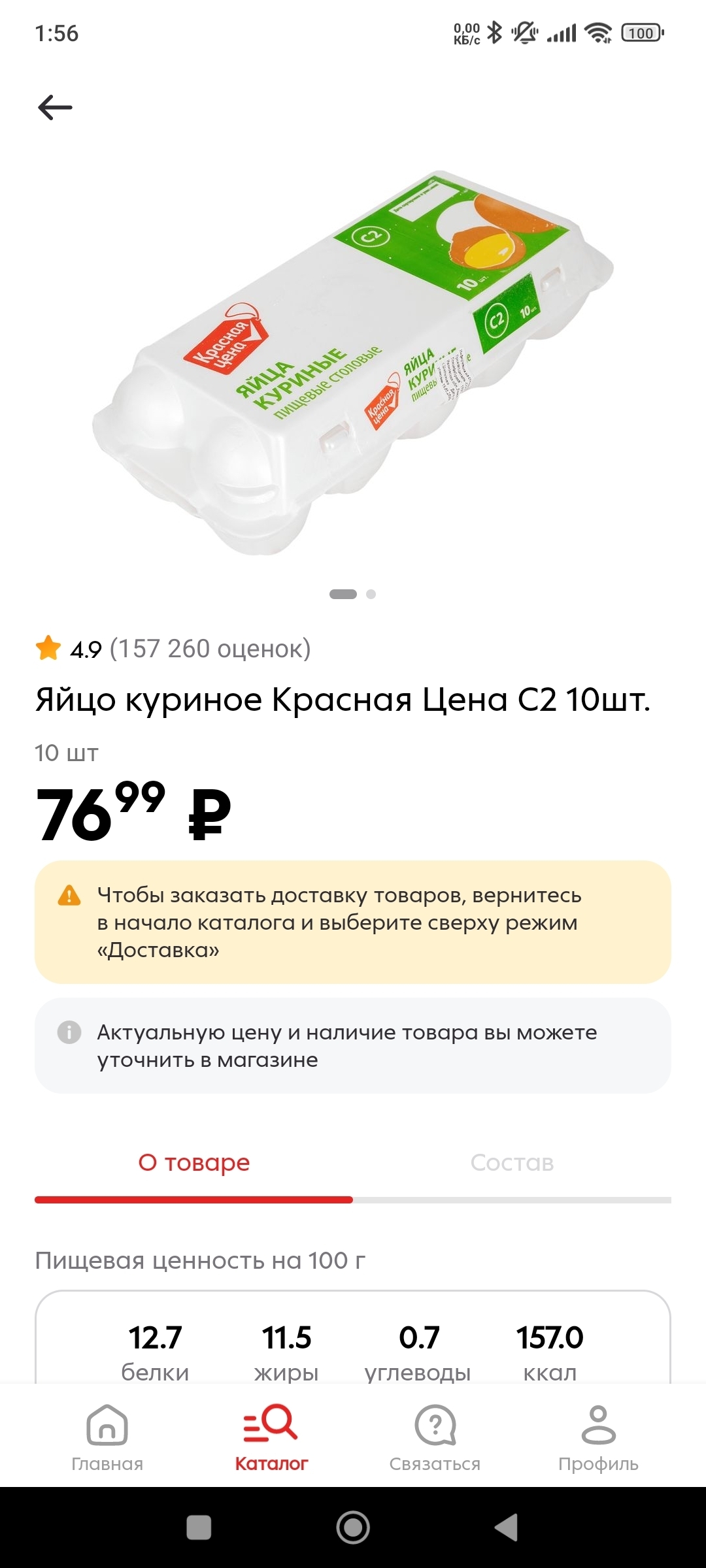Screen dimensions: 706x1568
Task: Go back using the top arrow
Action: tap(56, 108)
